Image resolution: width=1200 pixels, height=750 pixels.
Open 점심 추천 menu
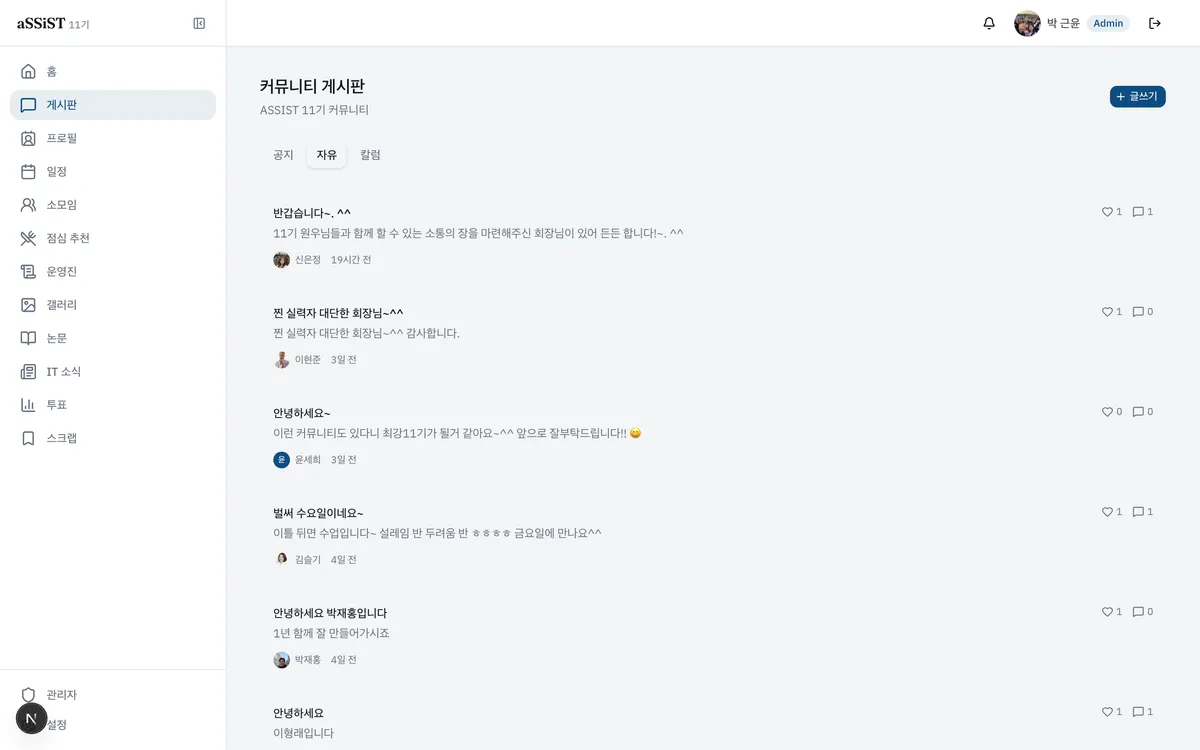tap(68, 238)
